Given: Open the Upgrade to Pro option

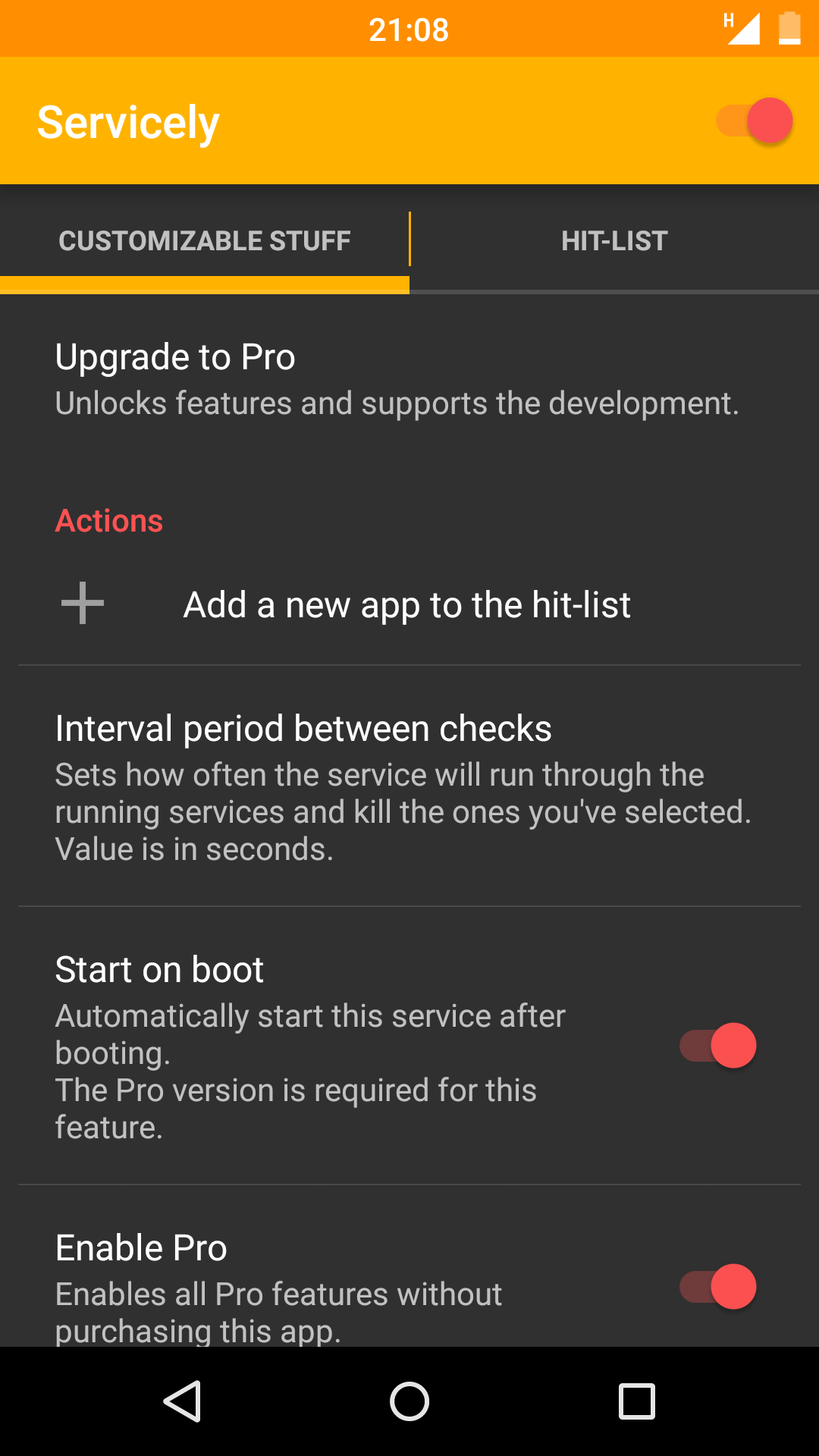Looking at the screenshot, I should [397, 379].
